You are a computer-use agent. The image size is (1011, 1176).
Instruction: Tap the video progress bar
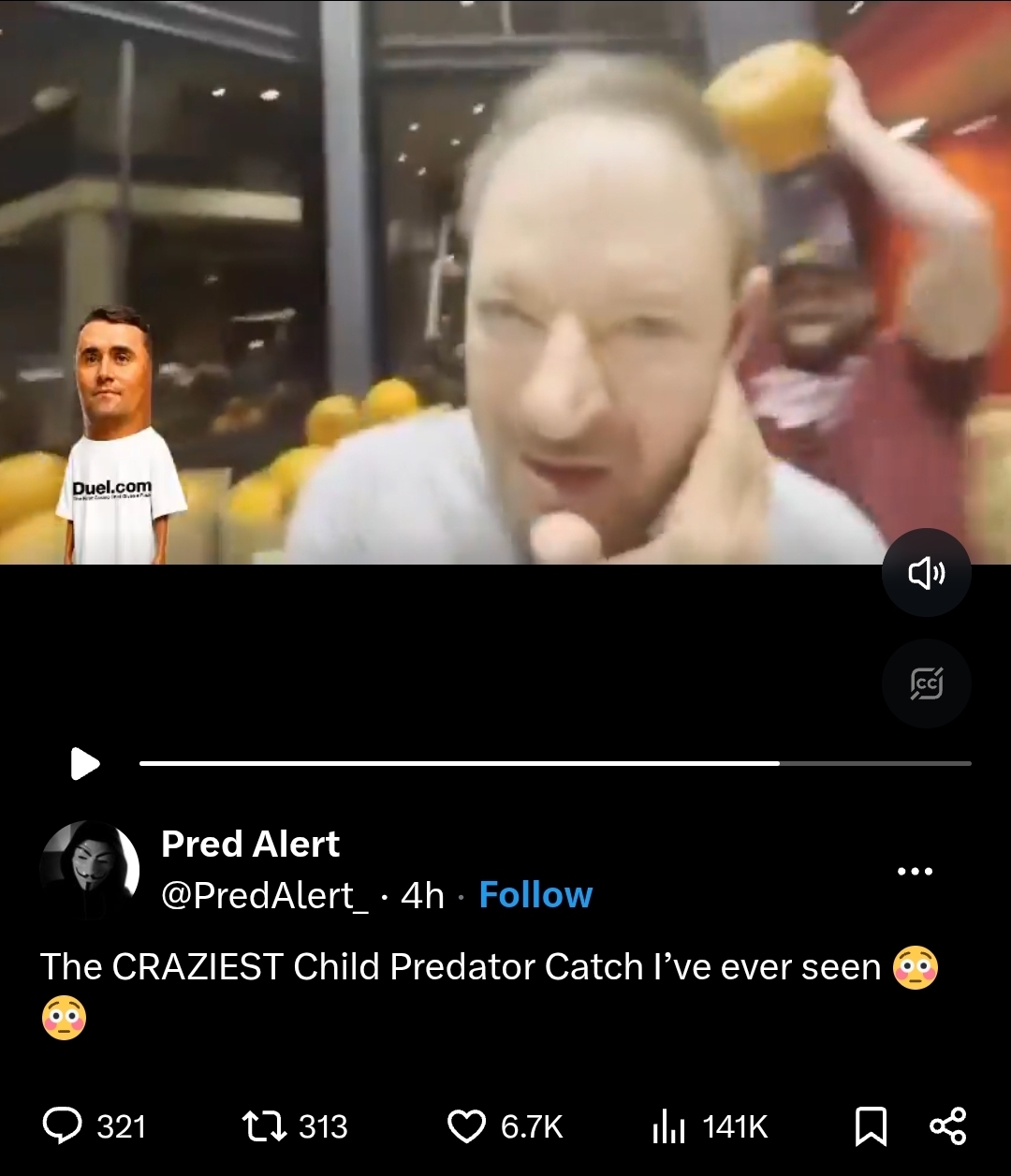tap(555, 763)
